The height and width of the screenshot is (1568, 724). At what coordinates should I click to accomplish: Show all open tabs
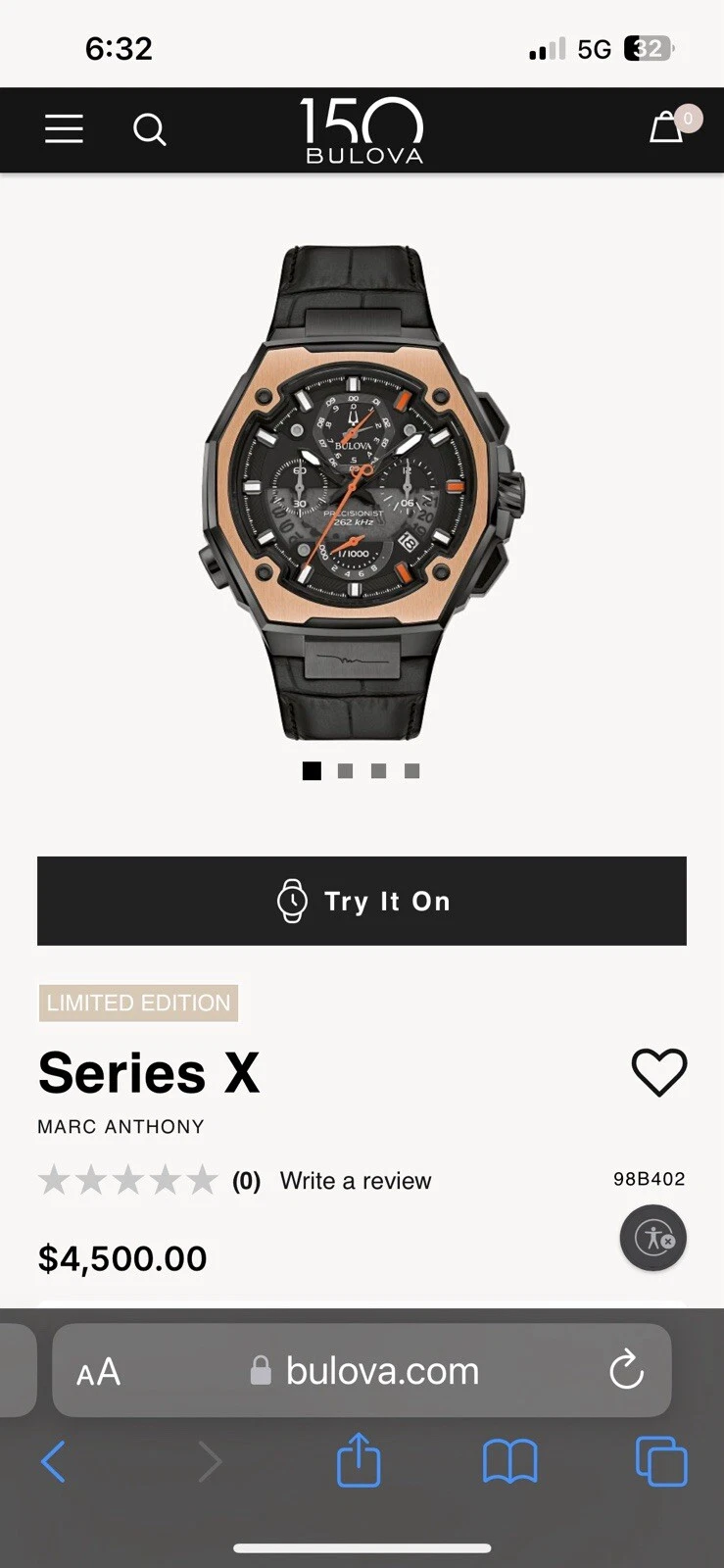pyautogui.click(x=661, y=1461)
